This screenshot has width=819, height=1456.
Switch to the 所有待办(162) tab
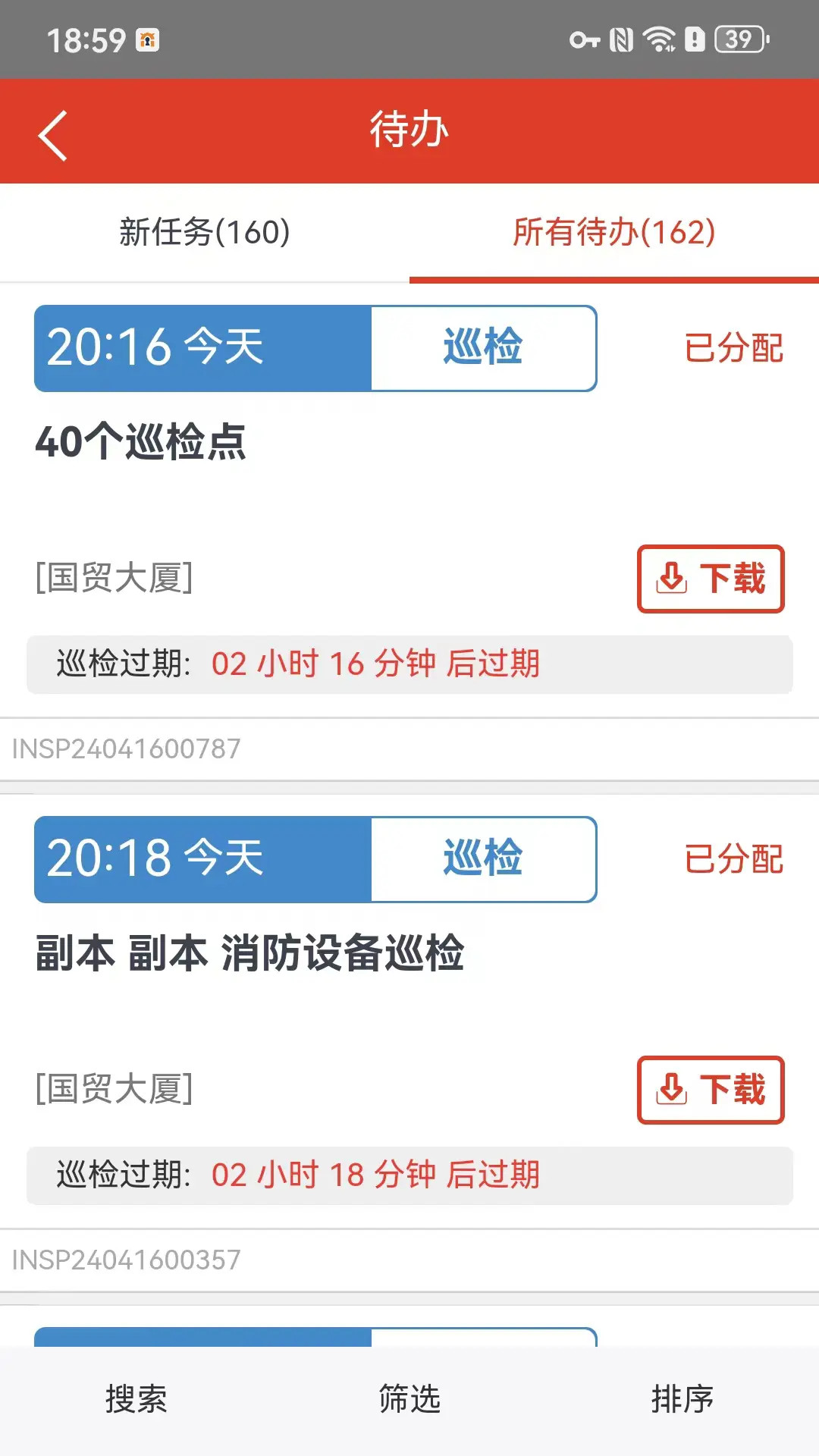[614, 233]
